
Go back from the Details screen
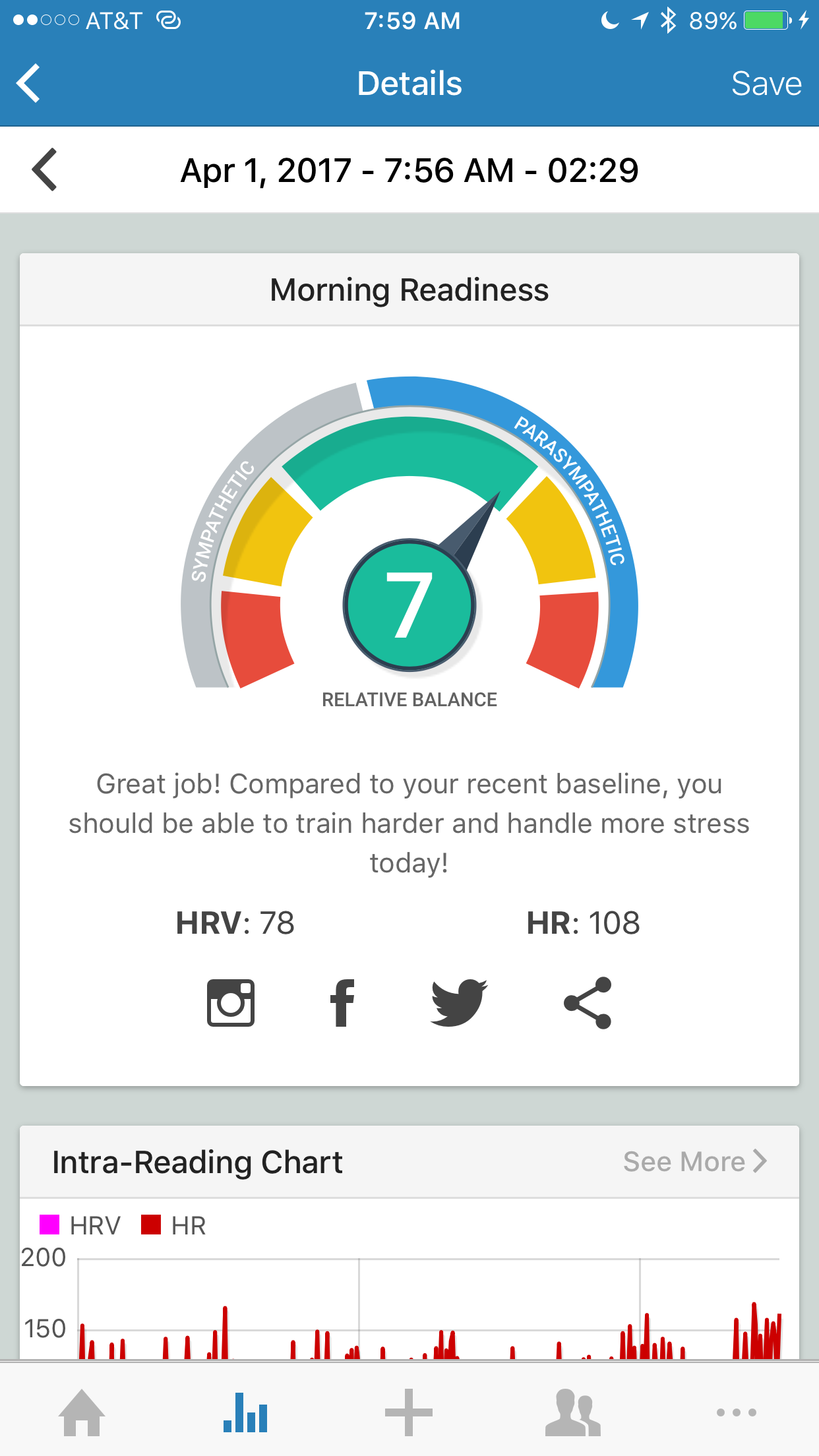(29, 84)
